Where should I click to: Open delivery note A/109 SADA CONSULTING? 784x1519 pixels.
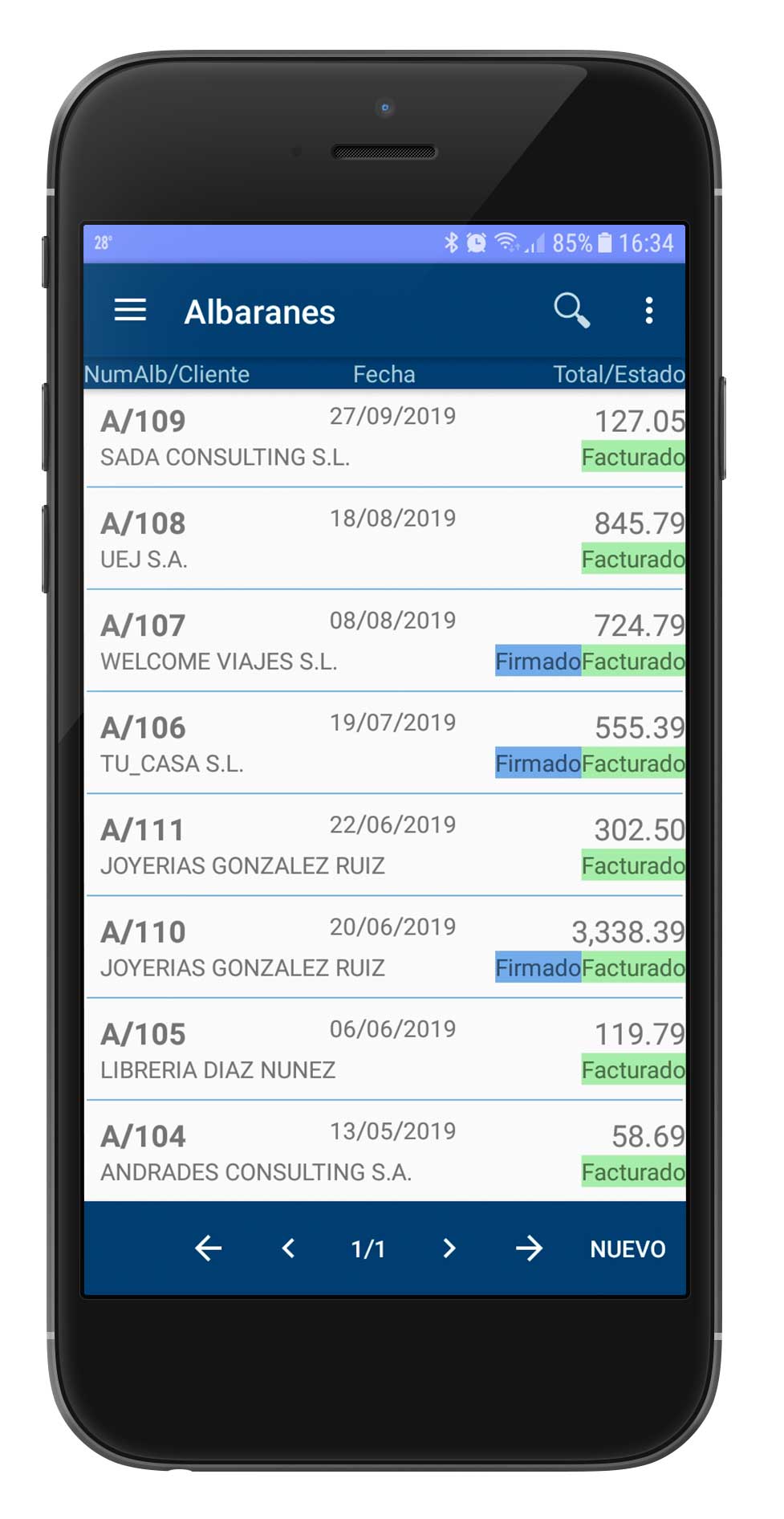tap(384, 438)
